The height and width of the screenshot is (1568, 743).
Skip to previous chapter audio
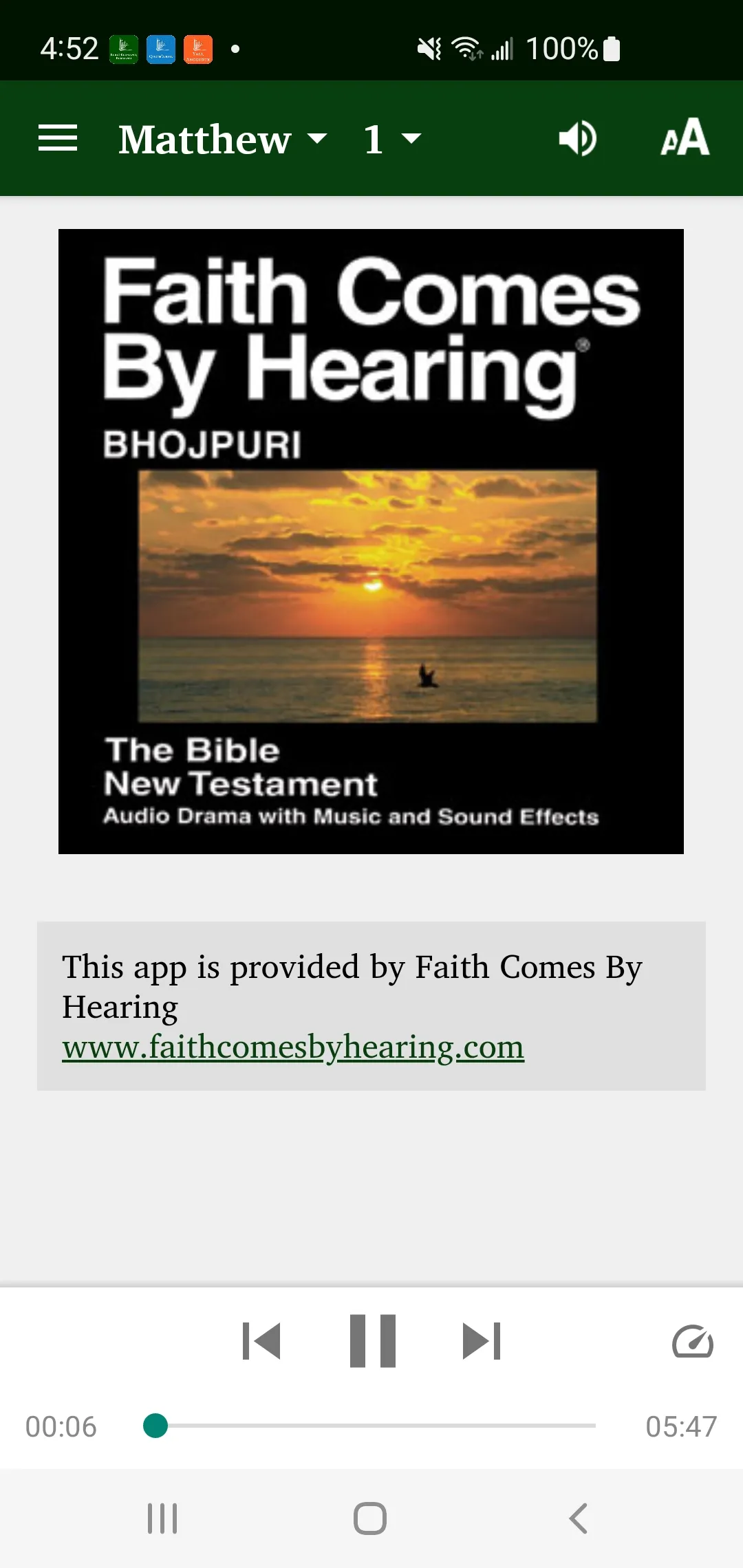pos(262,1341)
